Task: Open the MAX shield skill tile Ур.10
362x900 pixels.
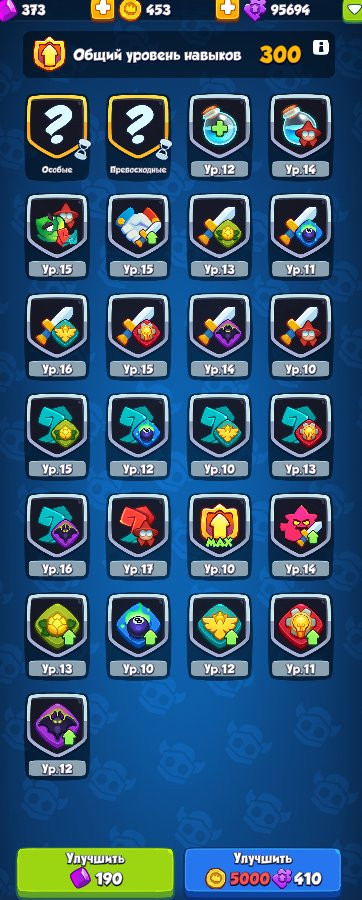Action: tap(220, 535)
